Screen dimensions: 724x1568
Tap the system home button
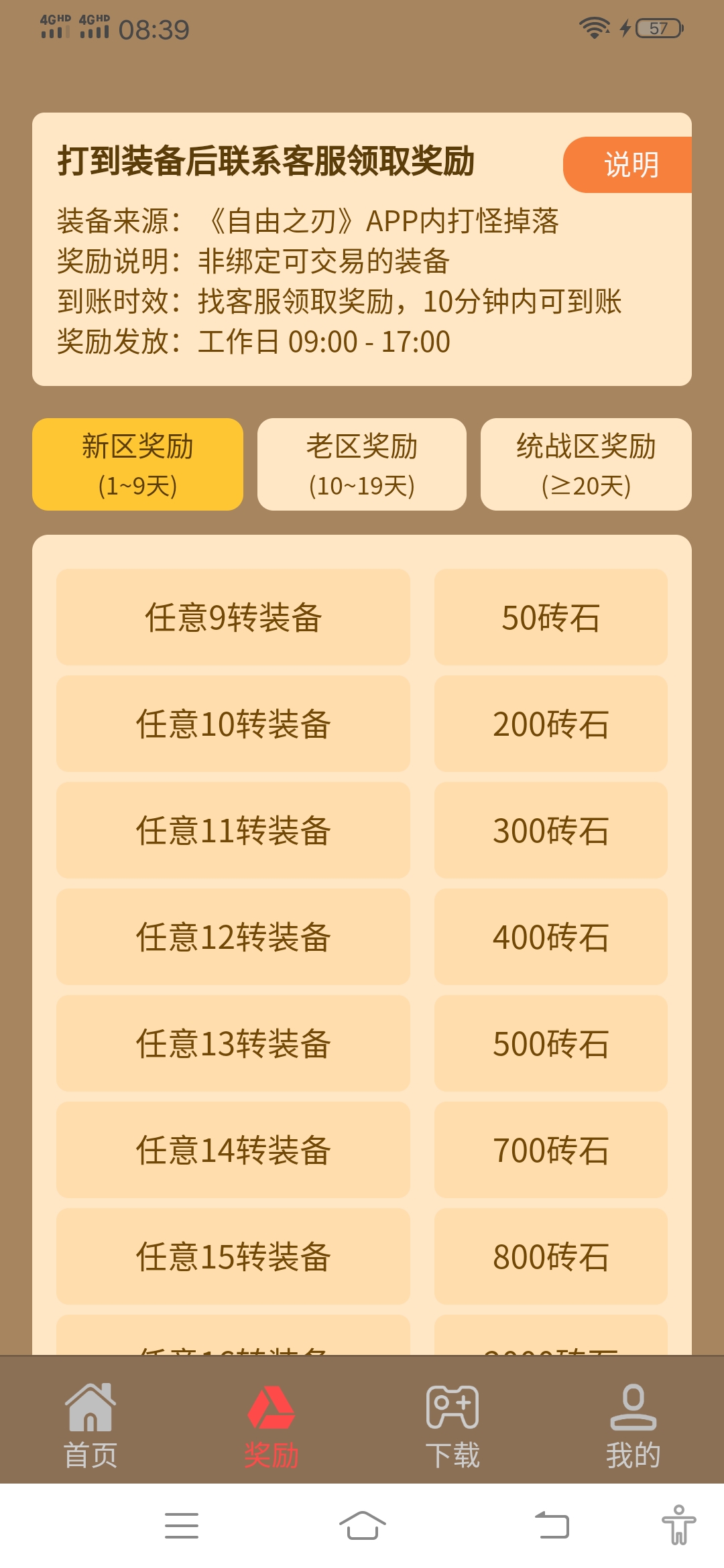362,1526
